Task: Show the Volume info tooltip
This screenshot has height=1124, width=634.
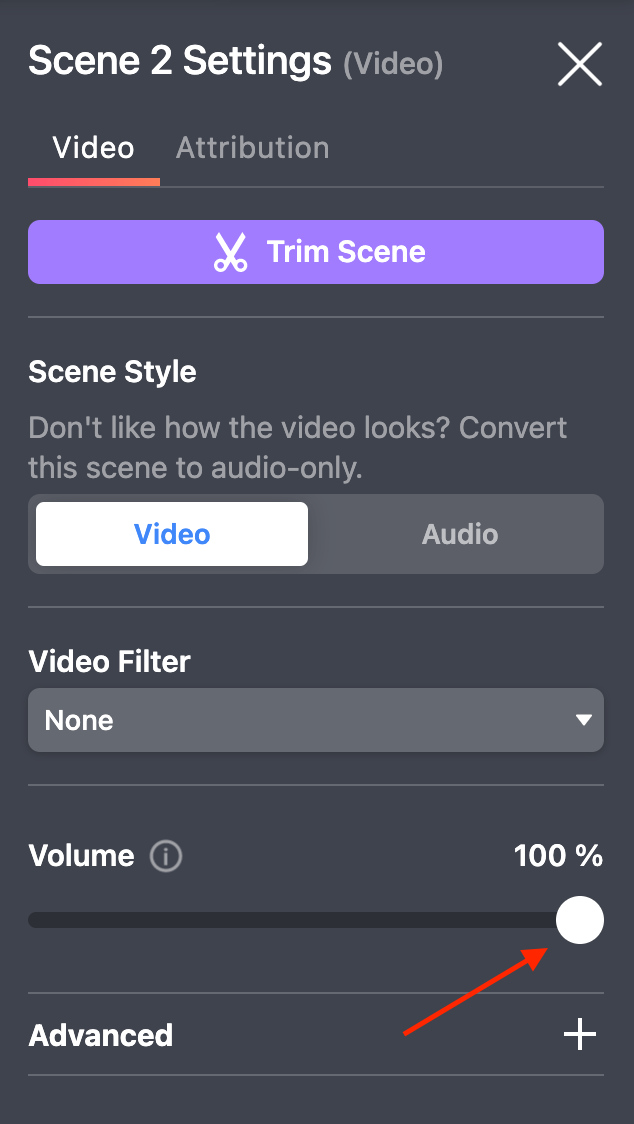Action: click(166, 856)
